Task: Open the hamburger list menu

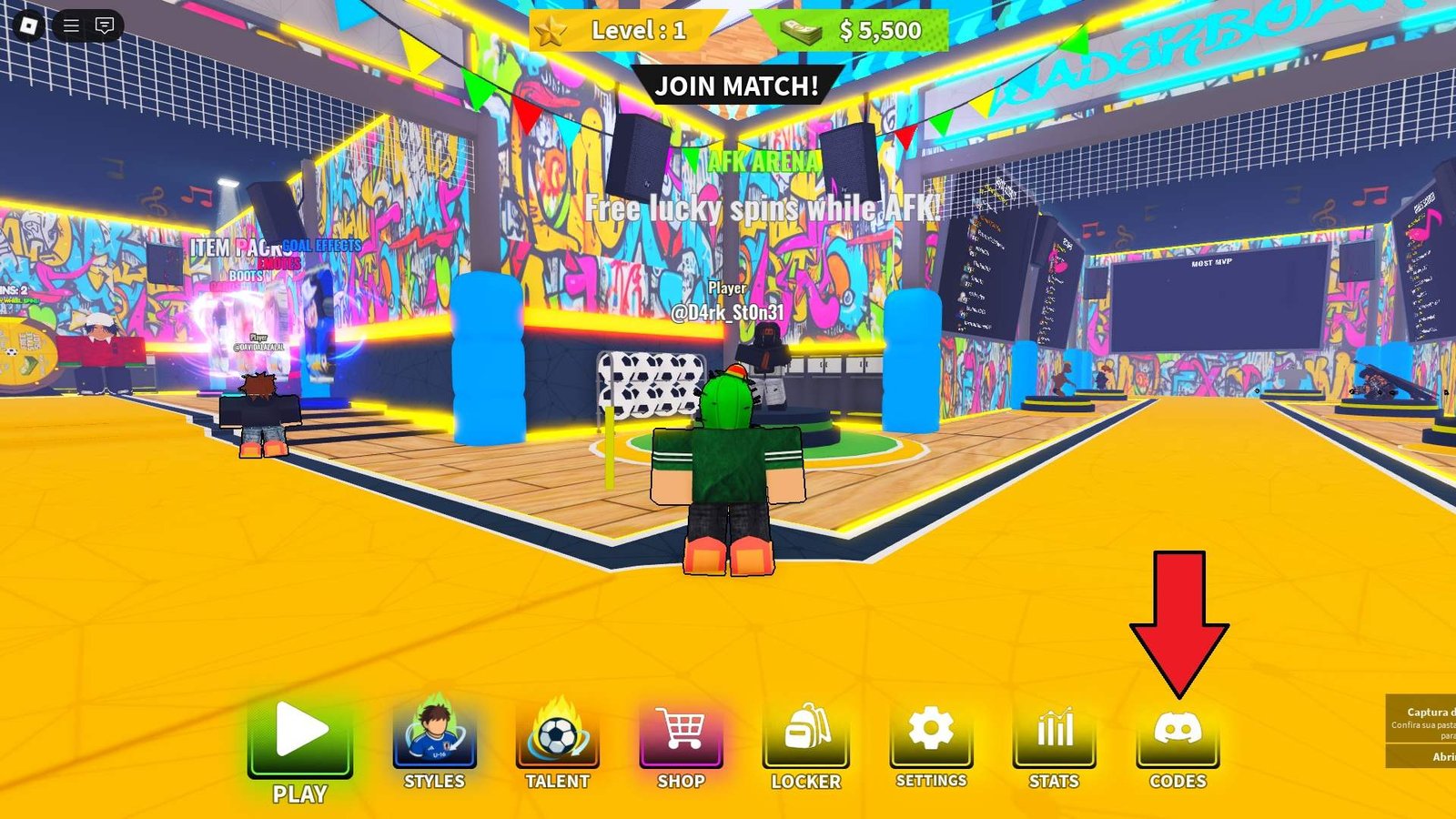Action: pyautogui.click(x=71, y=26)
